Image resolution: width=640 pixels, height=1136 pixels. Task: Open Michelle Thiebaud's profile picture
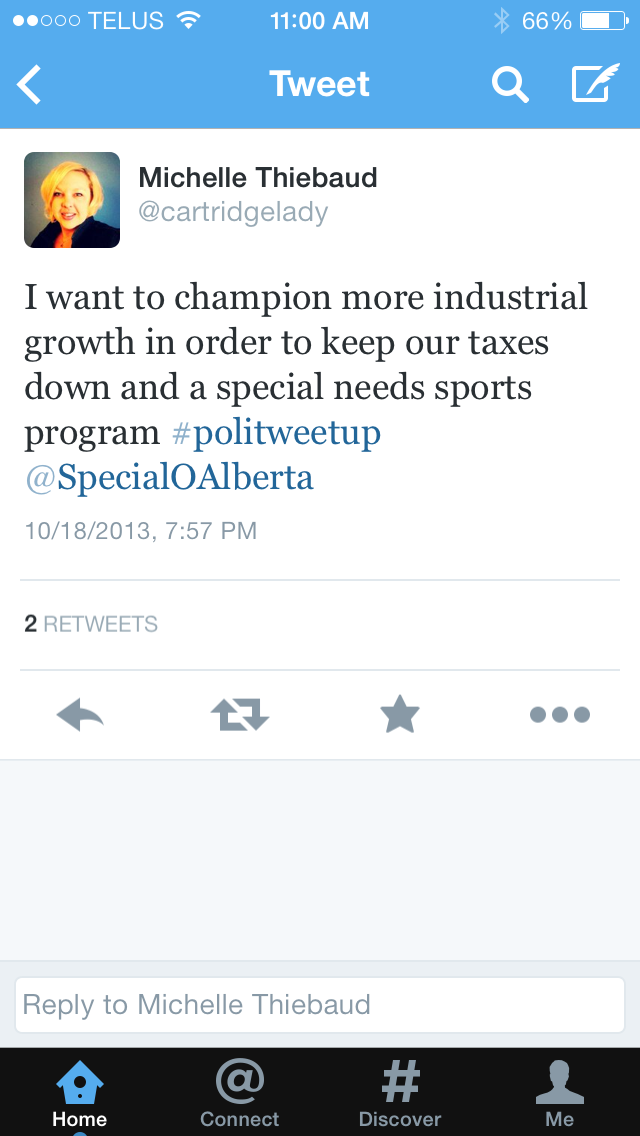(x=72, y=200)
